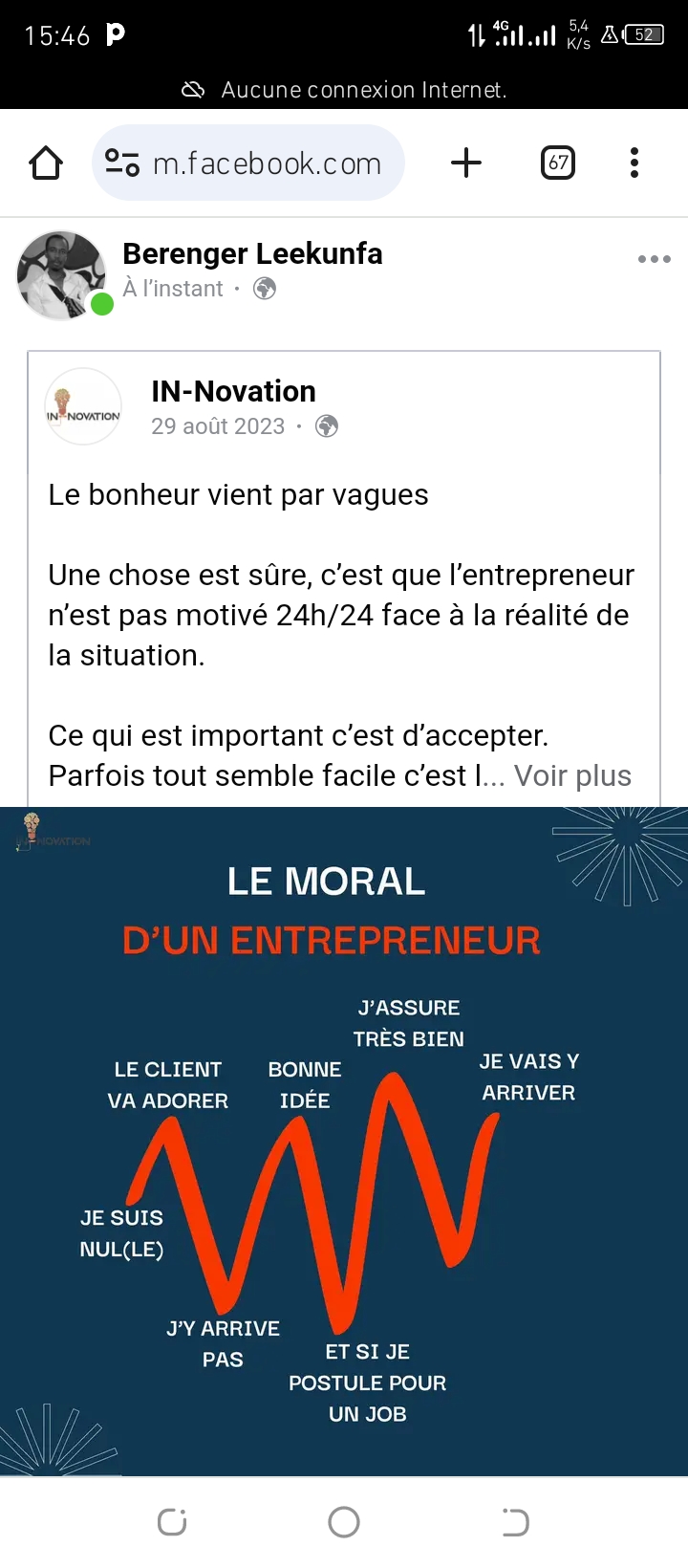Open the post options three-dot menu
The height and width of the screenshot is (1568, 688).
[654, 259]
